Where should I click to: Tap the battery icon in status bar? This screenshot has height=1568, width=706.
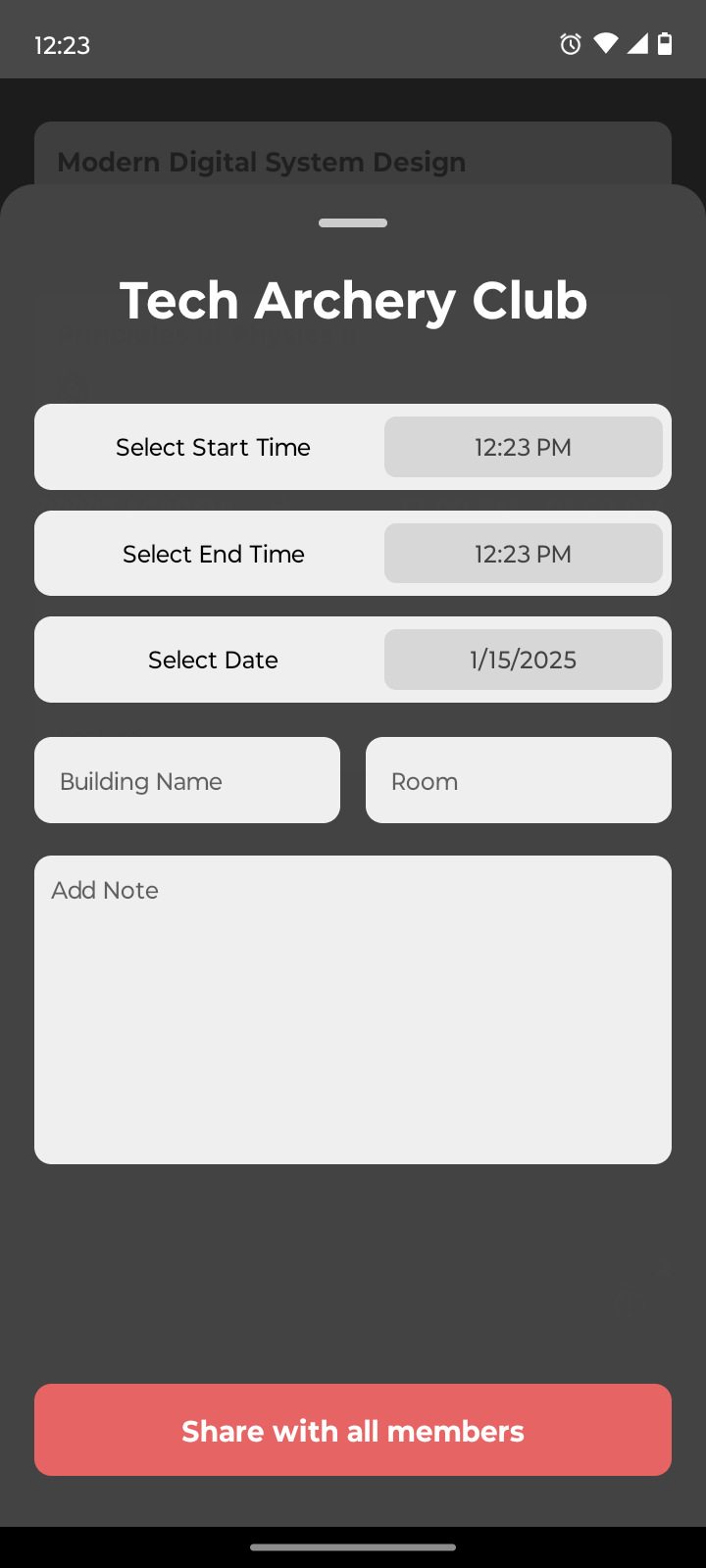668,44
